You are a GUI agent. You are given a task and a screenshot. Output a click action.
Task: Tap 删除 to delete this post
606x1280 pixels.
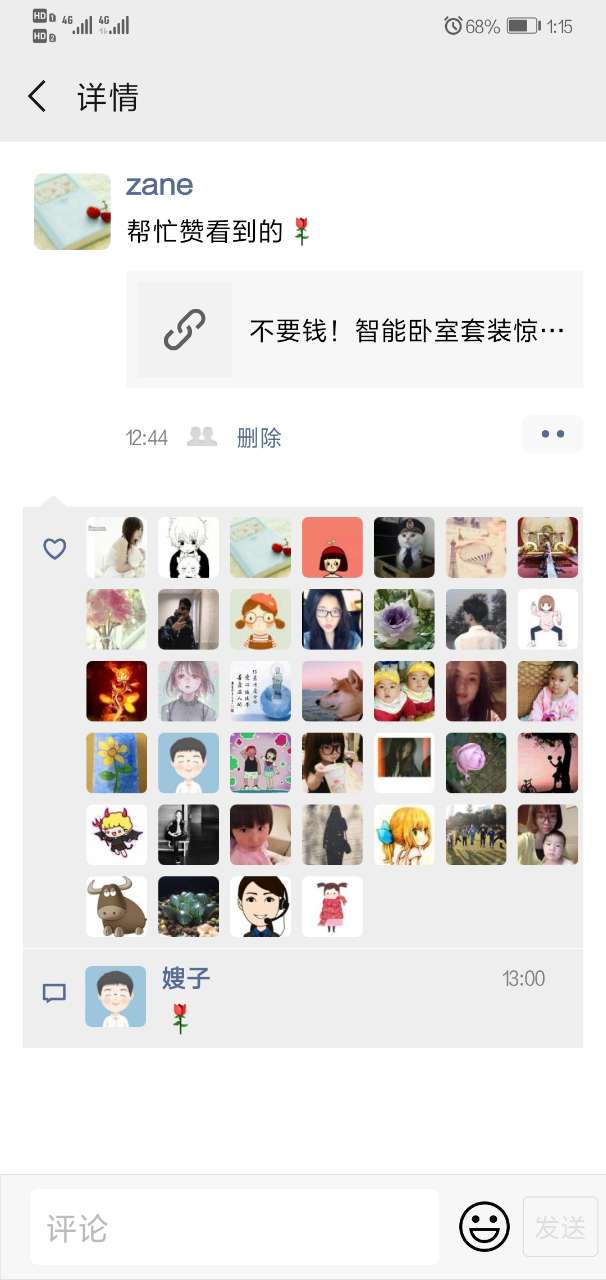[x=259, y=437]
